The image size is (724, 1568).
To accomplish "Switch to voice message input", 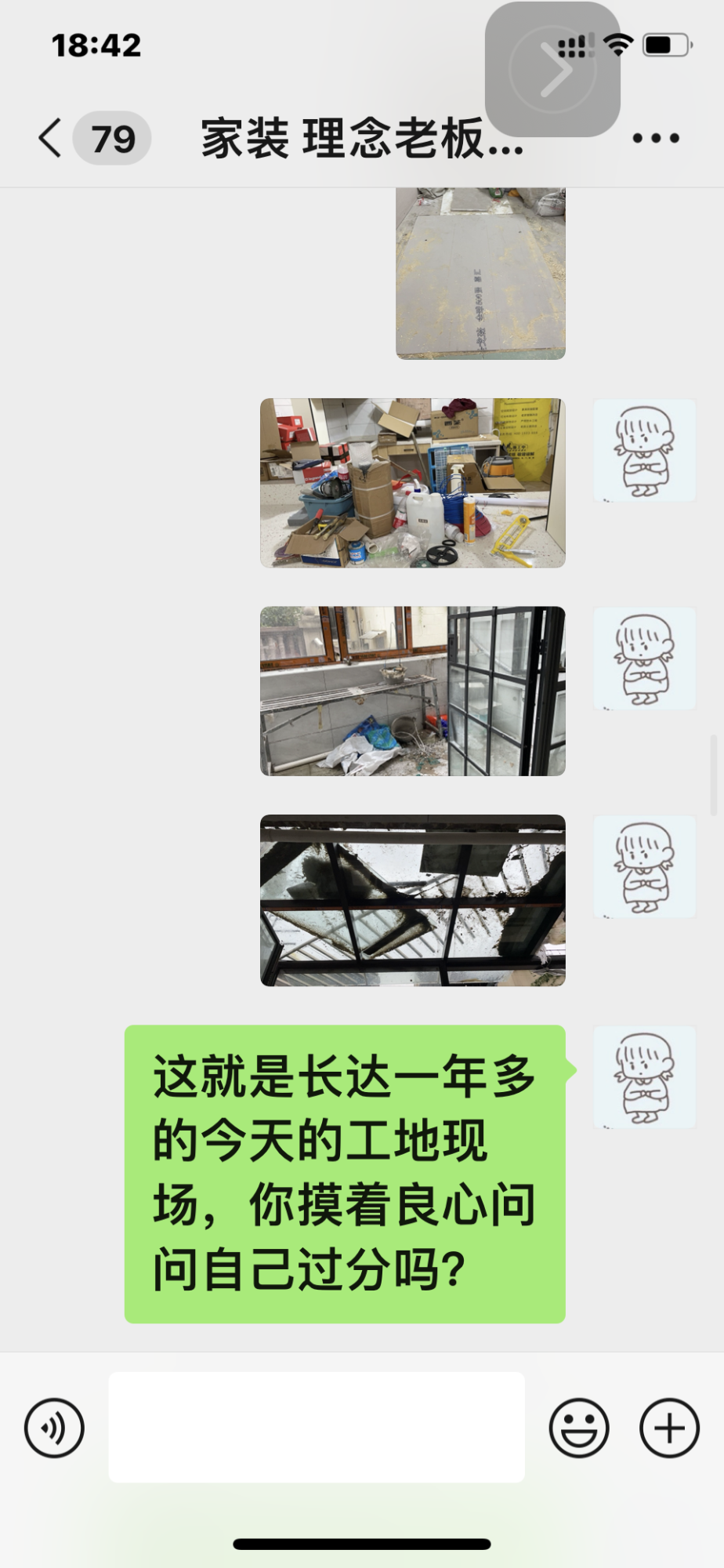I will click(54, 1428).
